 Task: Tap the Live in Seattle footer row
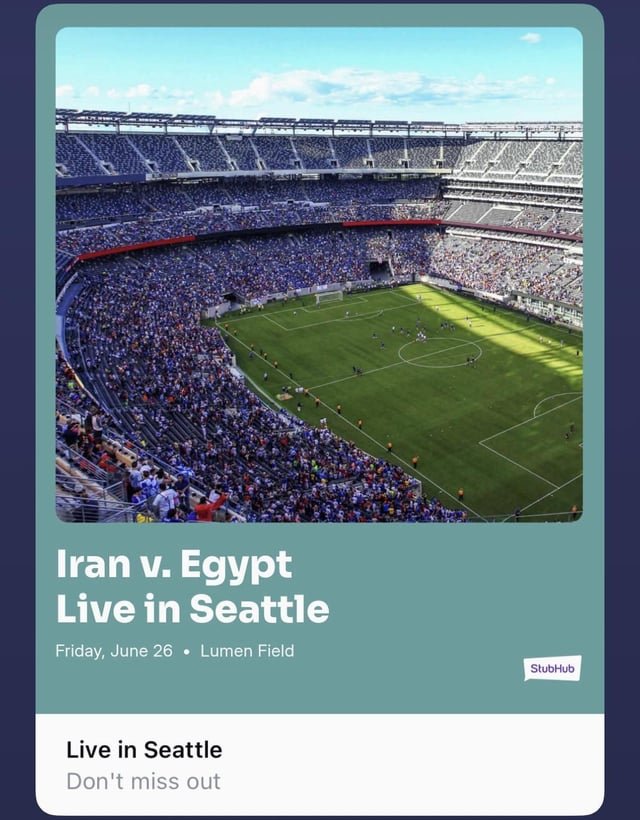tap(320, 765)
